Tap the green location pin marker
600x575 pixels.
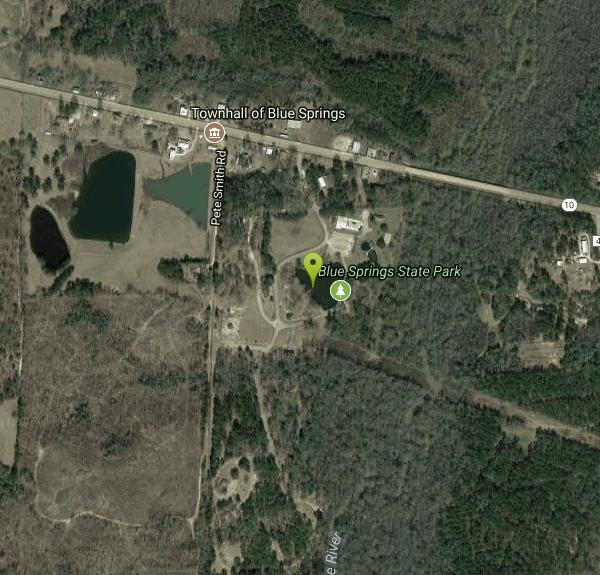click(x=313, y=266)
